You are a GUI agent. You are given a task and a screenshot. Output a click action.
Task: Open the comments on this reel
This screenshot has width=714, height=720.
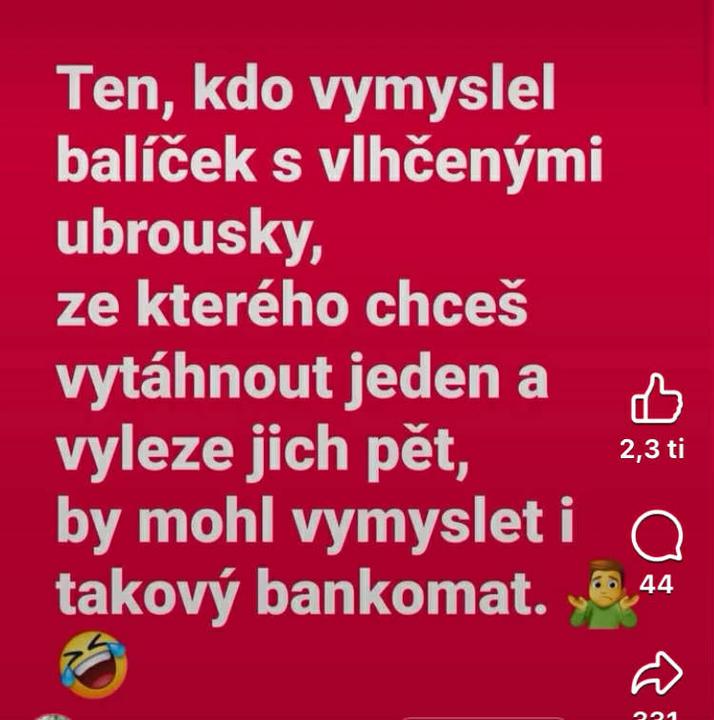coord(656,538)
